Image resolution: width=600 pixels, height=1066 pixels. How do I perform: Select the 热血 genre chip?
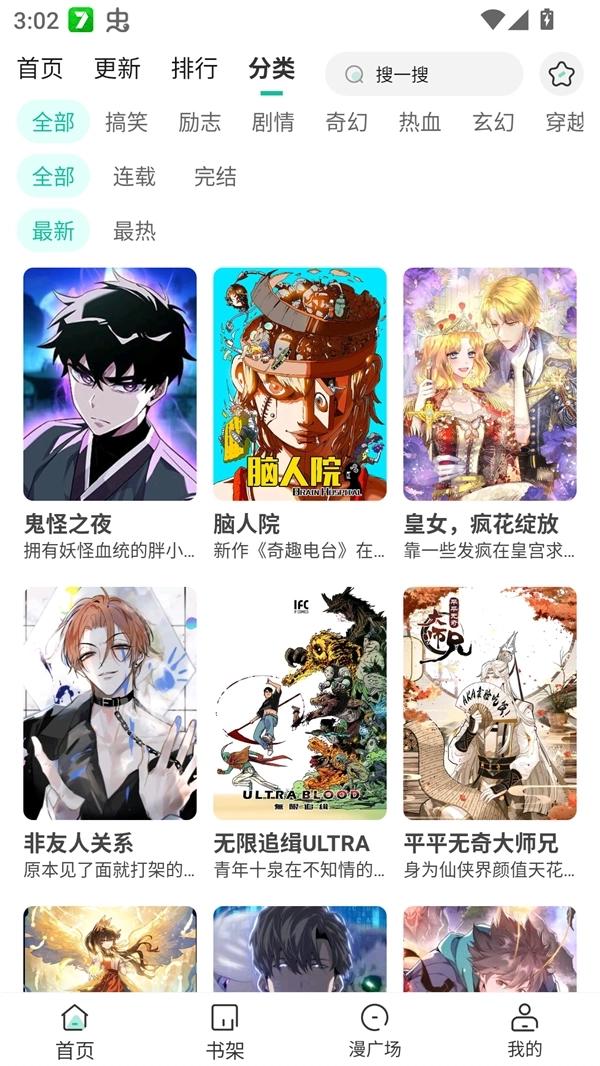[x=420, y=122]
